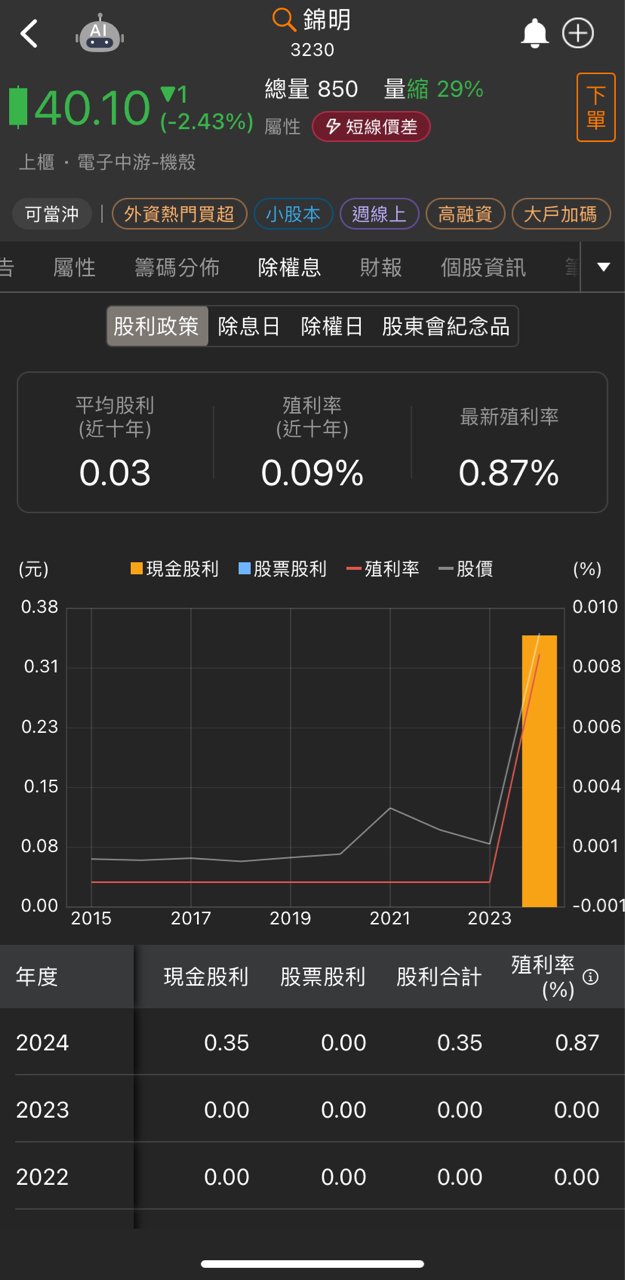
Task: Open the 短線價差 attribute tag
Action: (x=371, y=126)
